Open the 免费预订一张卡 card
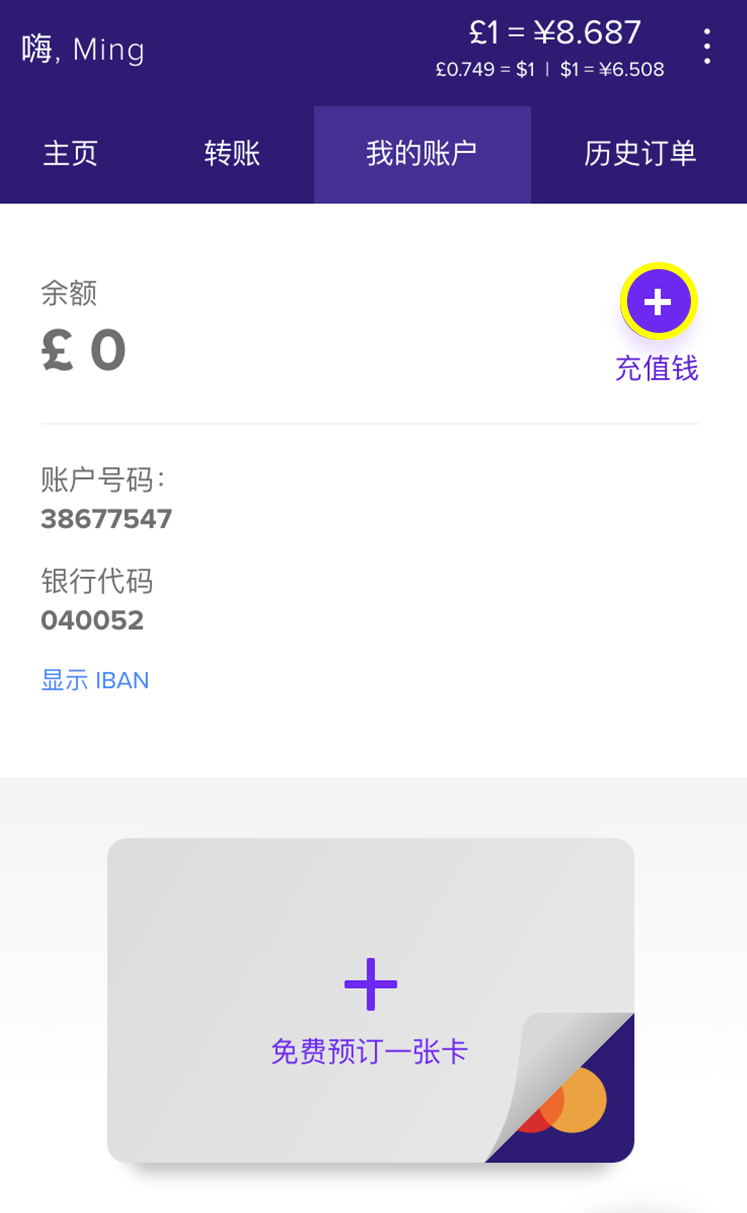 click(x=370, y=1000)
